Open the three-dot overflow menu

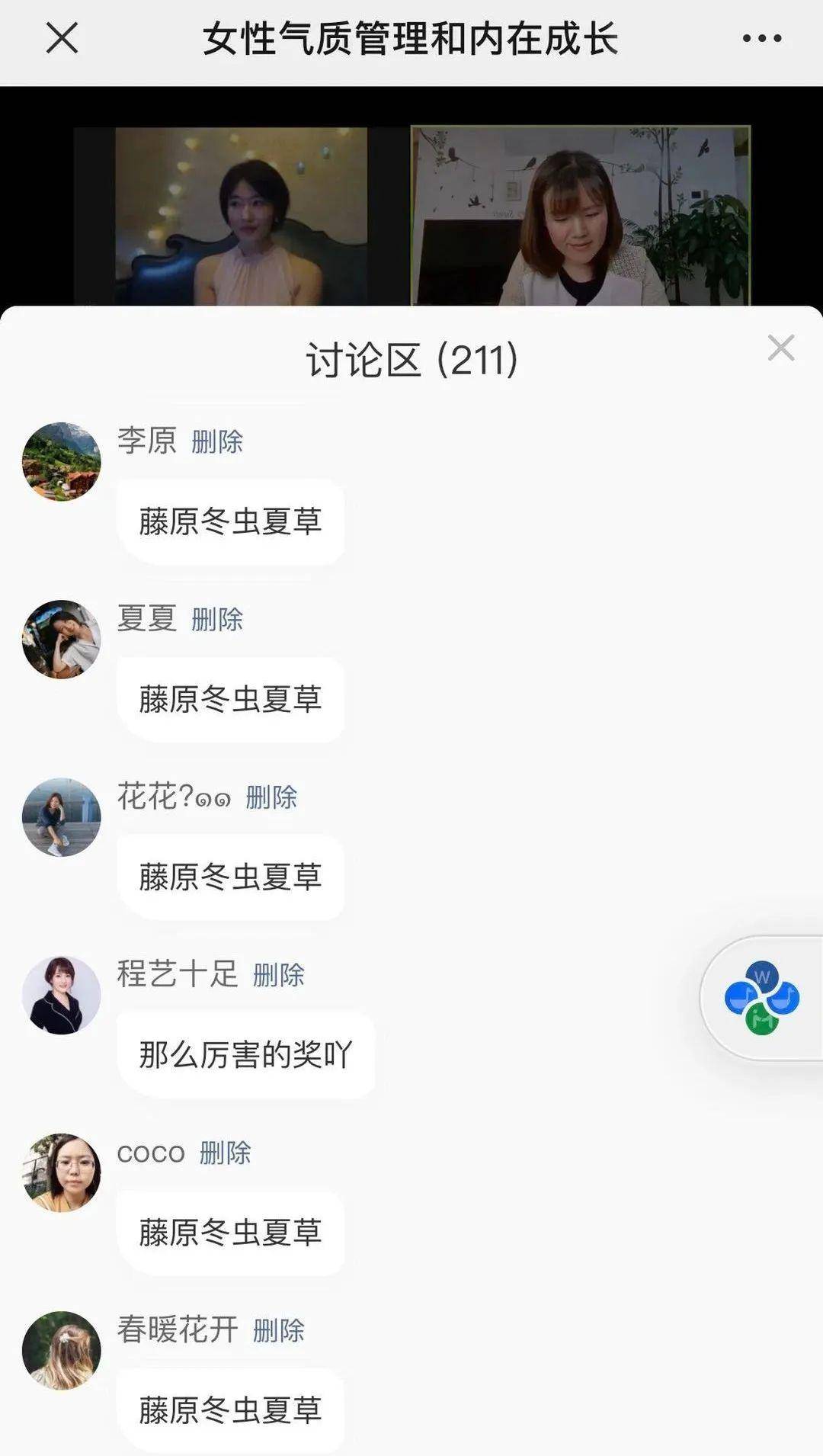tap(762, 38)
